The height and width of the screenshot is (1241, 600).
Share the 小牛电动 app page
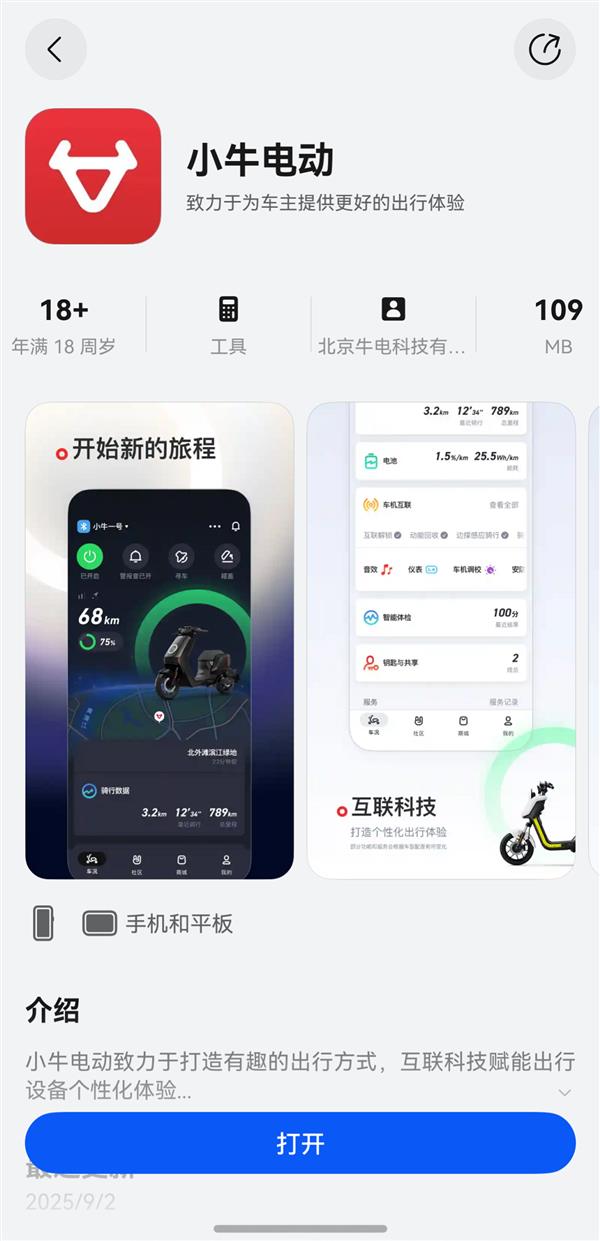[x=544, y=50]
